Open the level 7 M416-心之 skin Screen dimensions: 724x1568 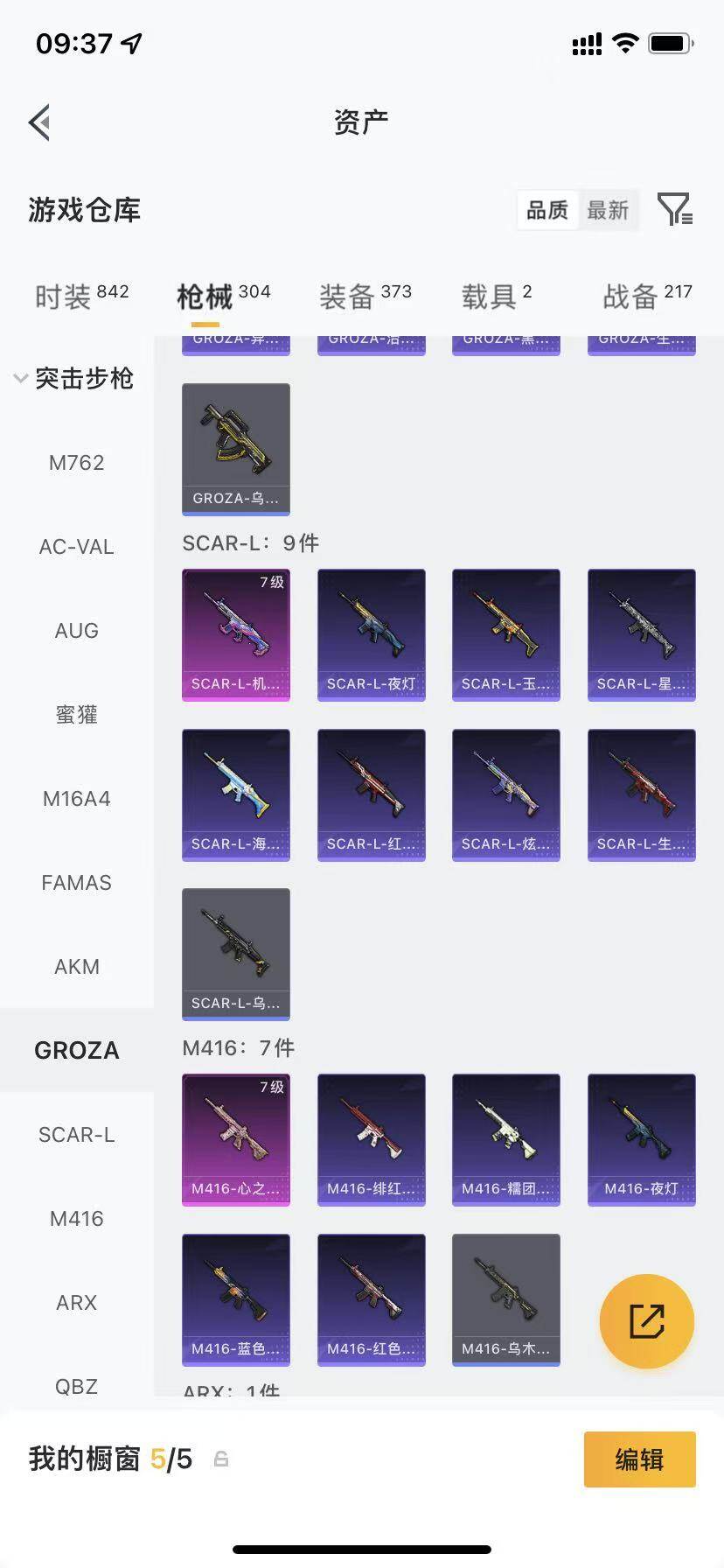click(236, 1140)
